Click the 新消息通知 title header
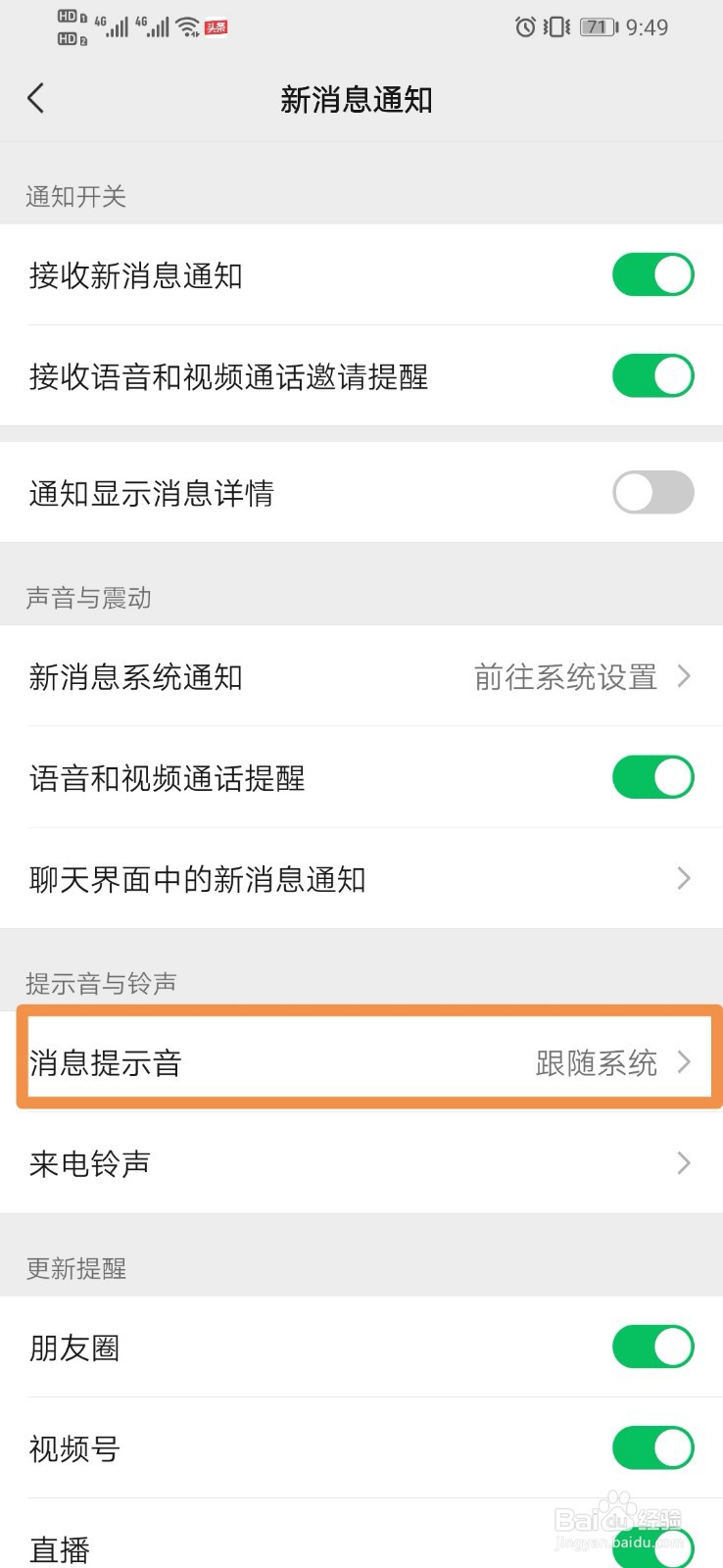This screenshot has width=723, height=1568. [x=359, y=99]
